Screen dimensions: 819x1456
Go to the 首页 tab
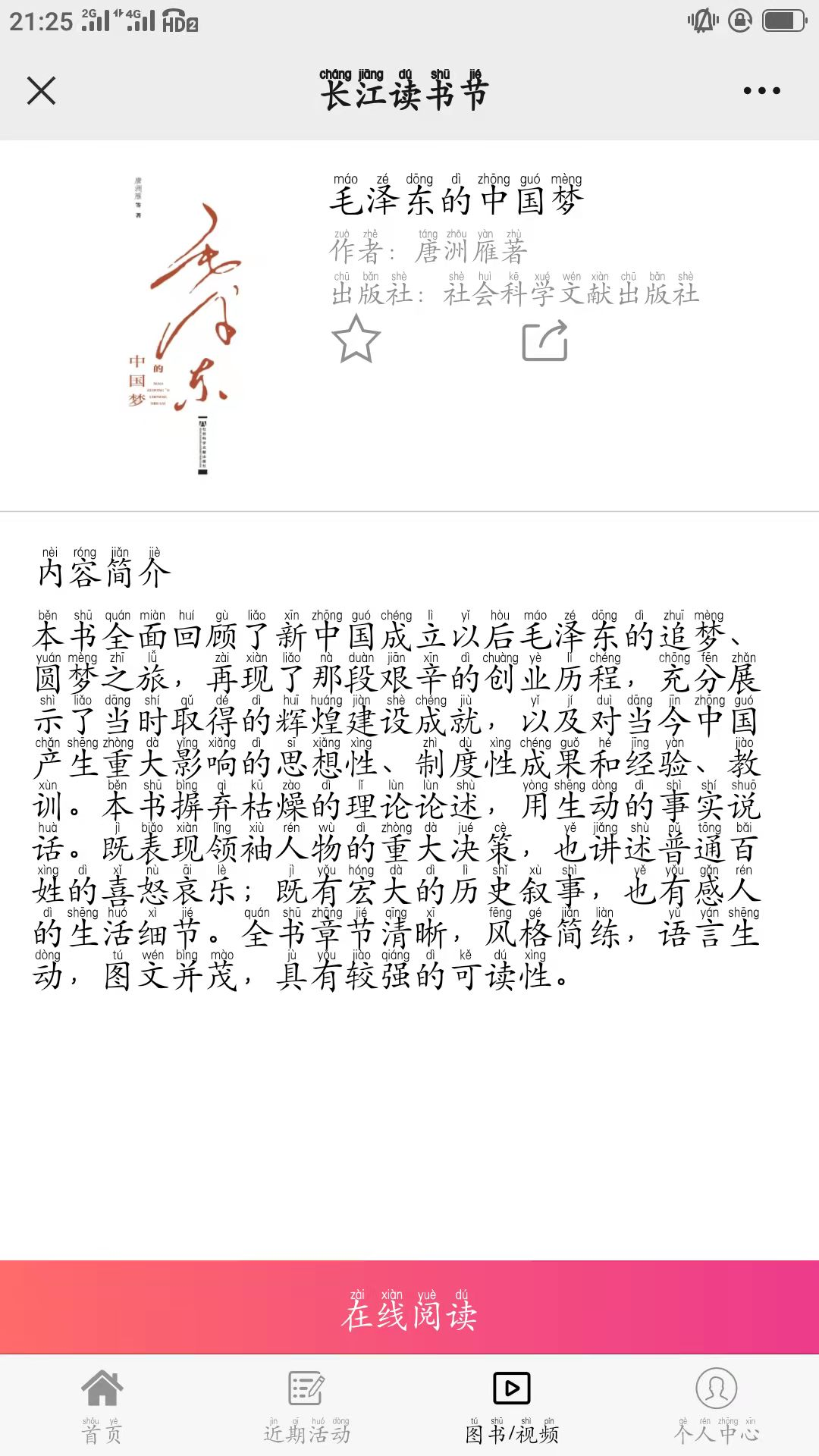[102, 1405]
